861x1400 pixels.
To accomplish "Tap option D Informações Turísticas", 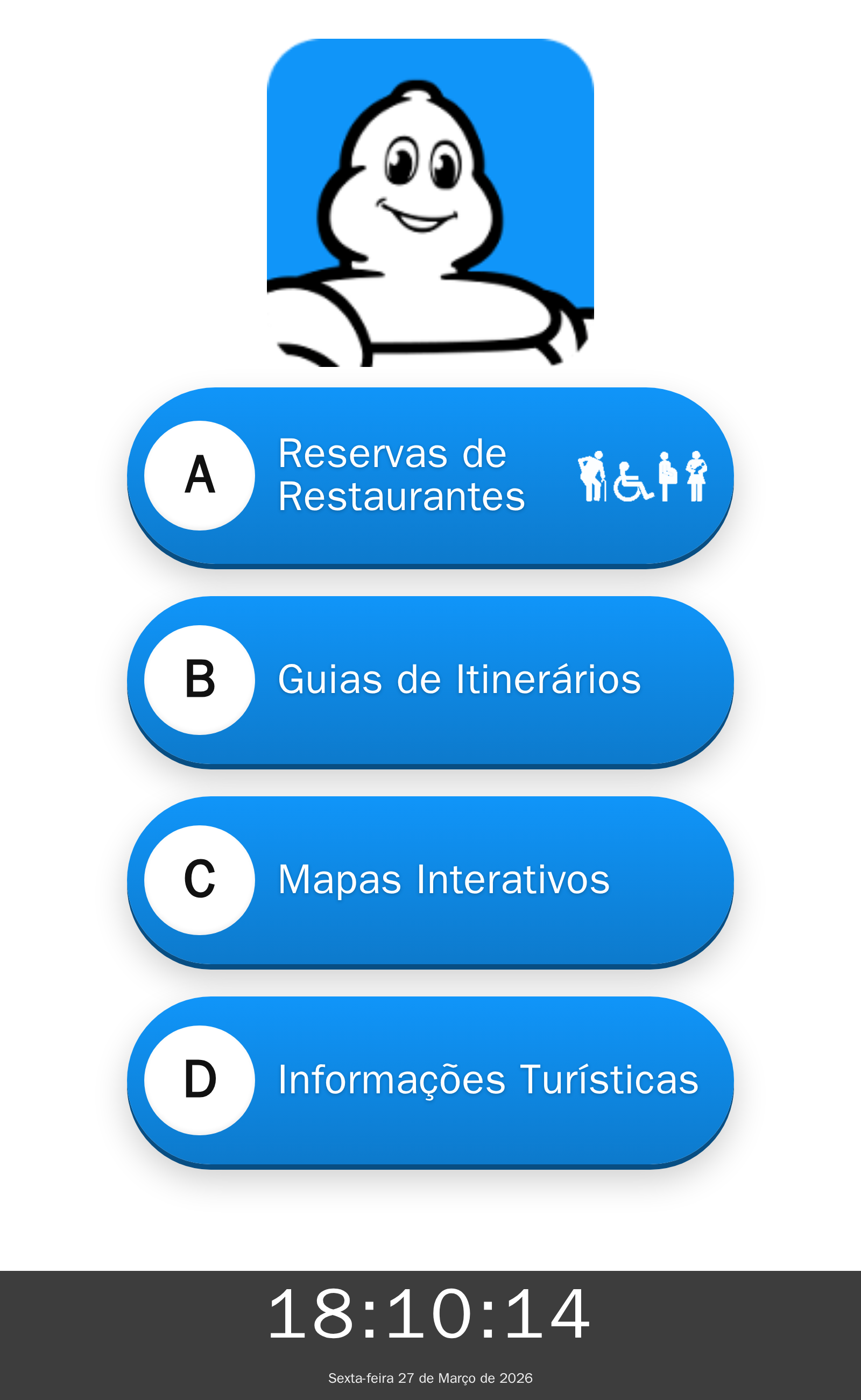I will 430,1080.
